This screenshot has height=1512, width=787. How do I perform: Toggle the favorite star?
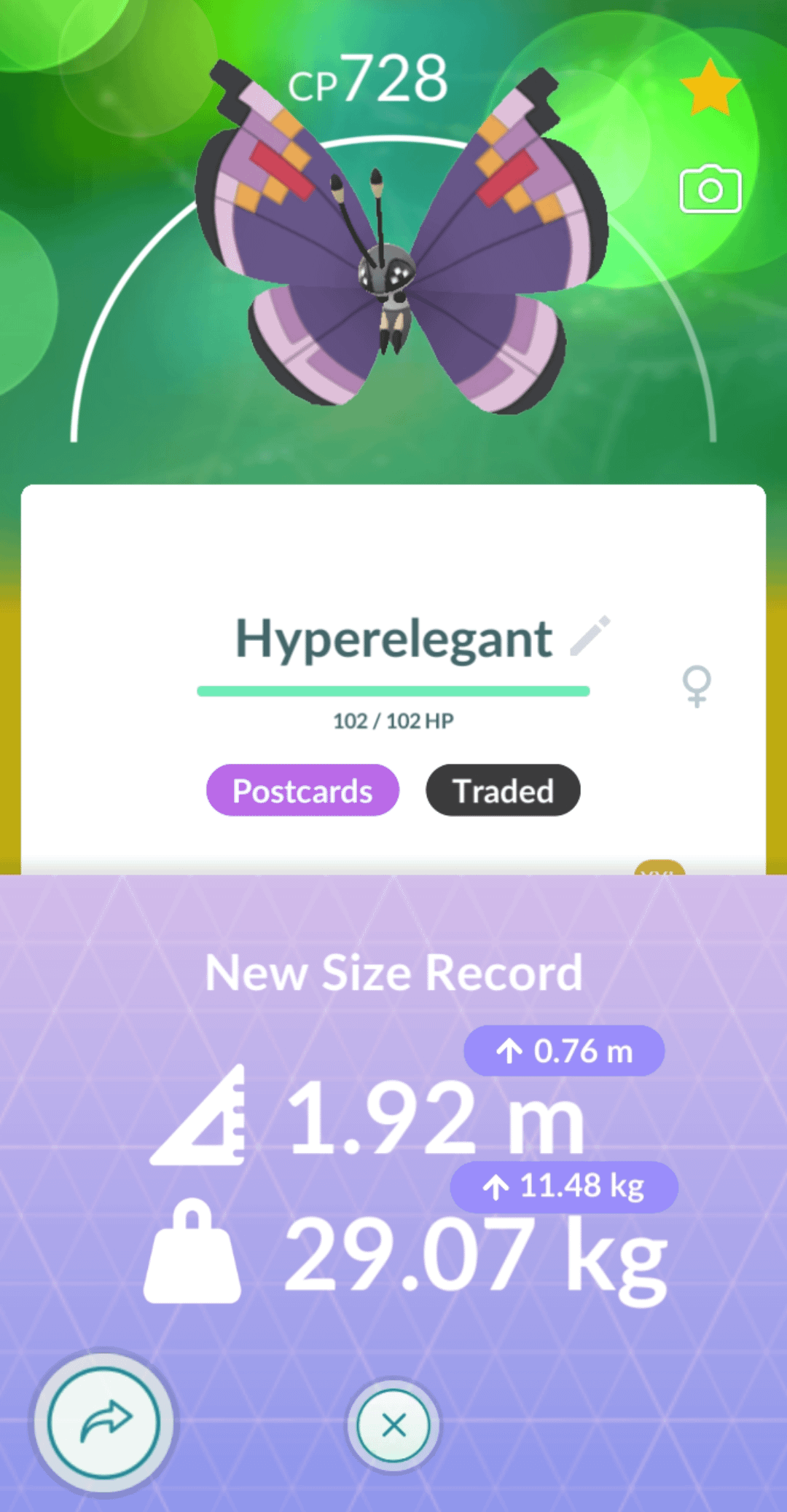coord(710,88)
